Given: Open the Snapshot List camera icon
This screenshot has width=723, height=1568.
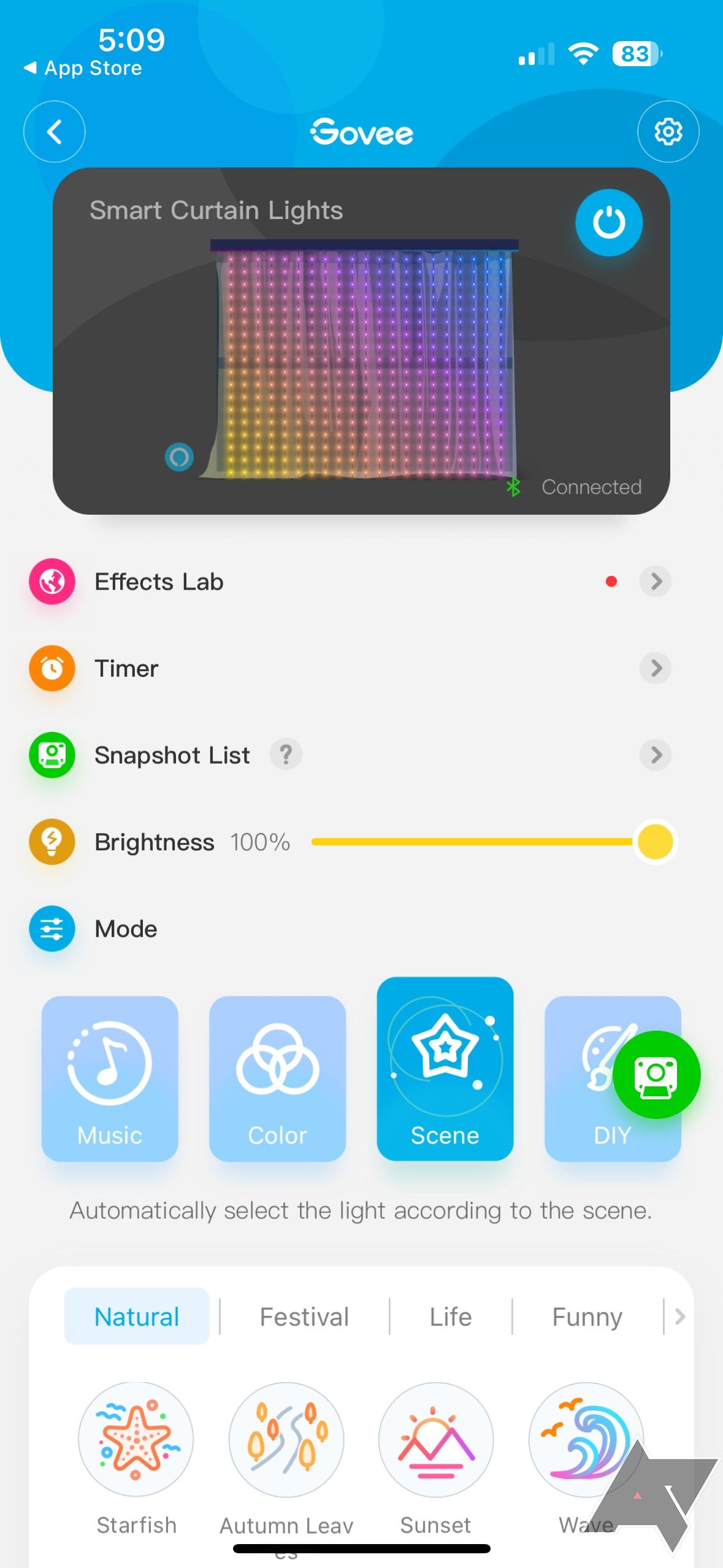Looking at the screenshot, I should 52,755.
